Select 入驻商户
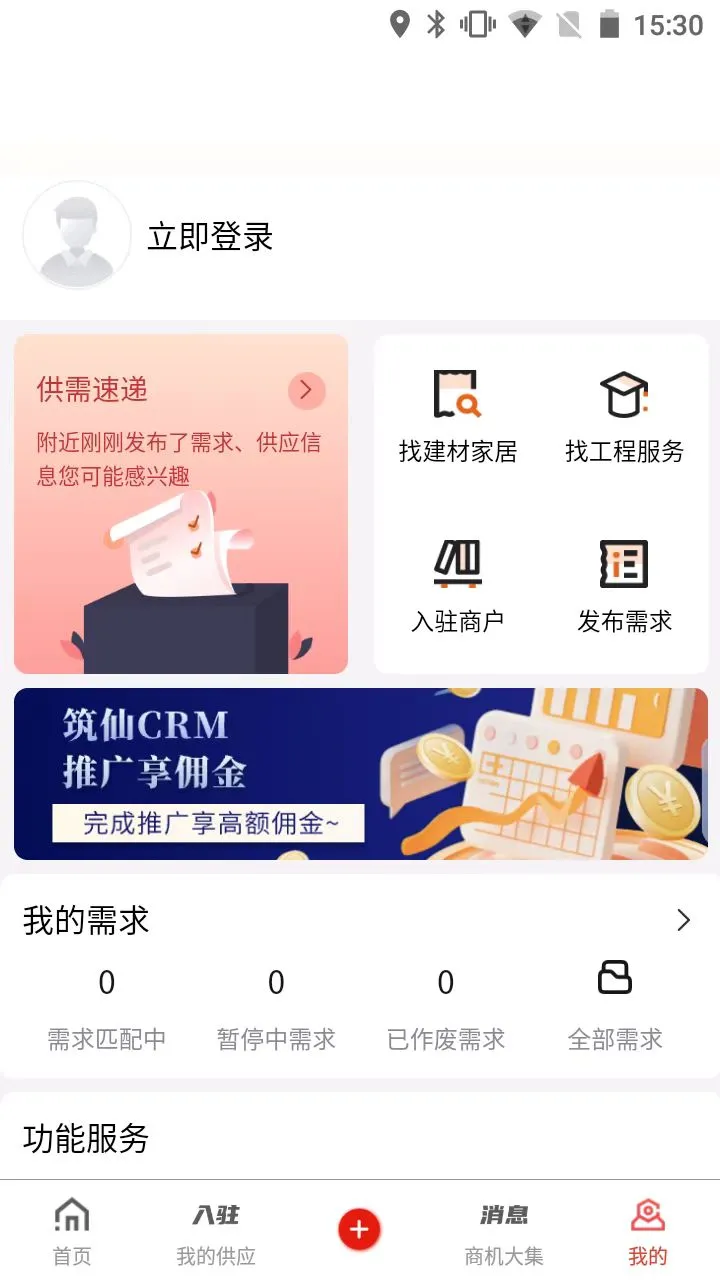720x1280 pixels. tap(458, 588)
